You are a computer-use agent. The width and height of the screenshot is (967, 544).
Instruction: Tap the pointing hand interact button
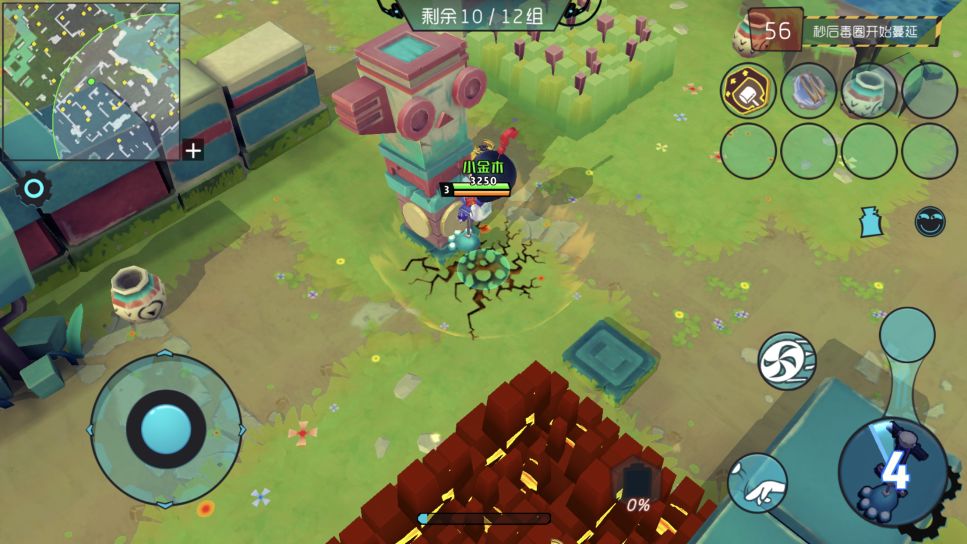(x=757, y=483)
